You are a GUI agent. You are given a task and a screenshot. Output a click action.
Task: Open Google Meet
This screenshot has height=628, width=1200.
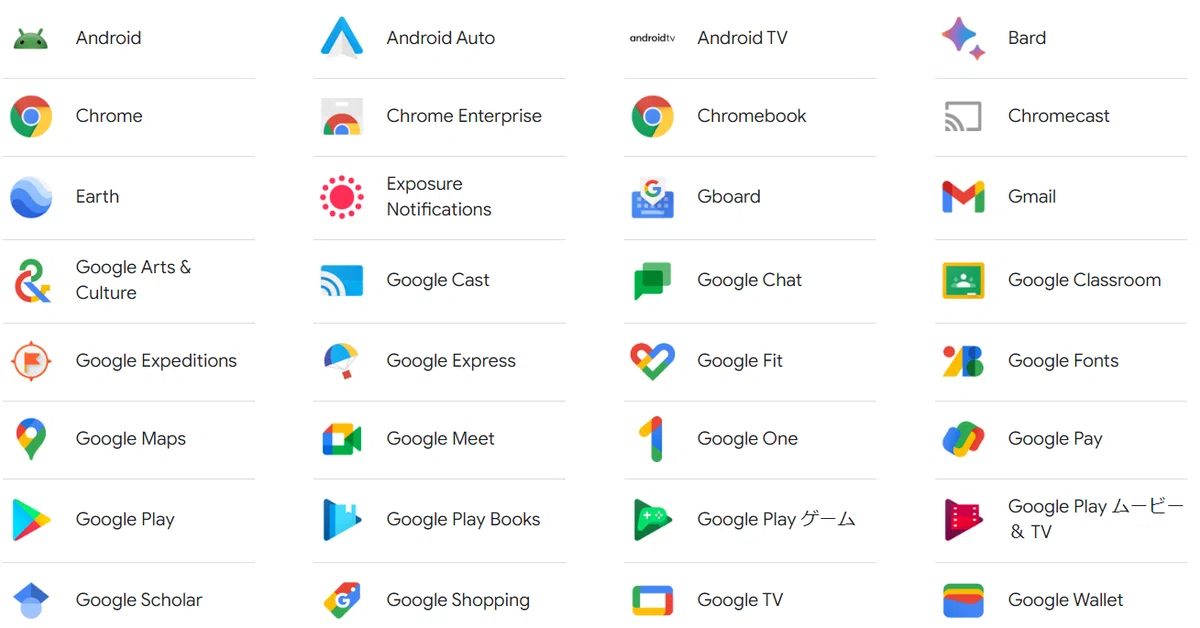click(440, 439)
